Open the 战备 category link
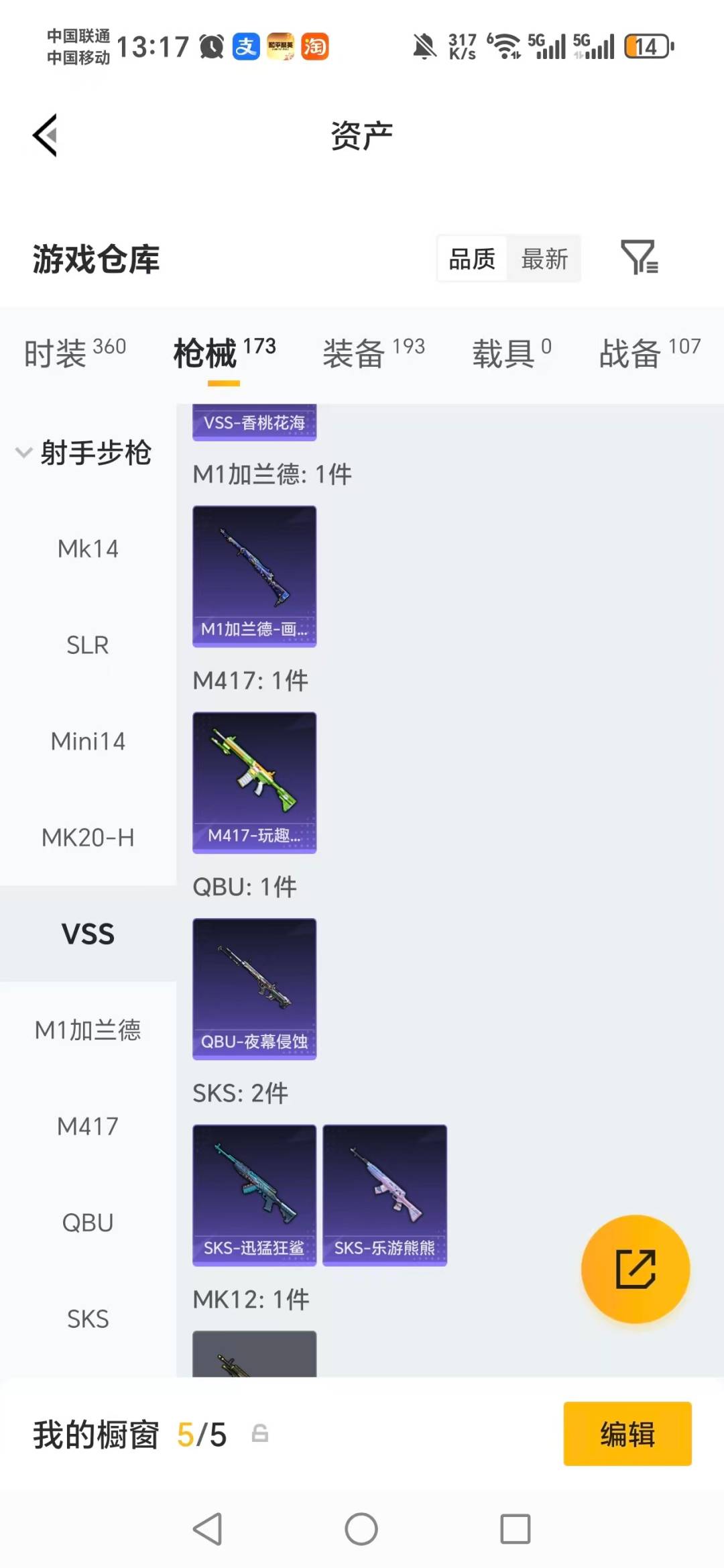Image resolution: width=724 pixels, height=1568 pixels. 631,353
